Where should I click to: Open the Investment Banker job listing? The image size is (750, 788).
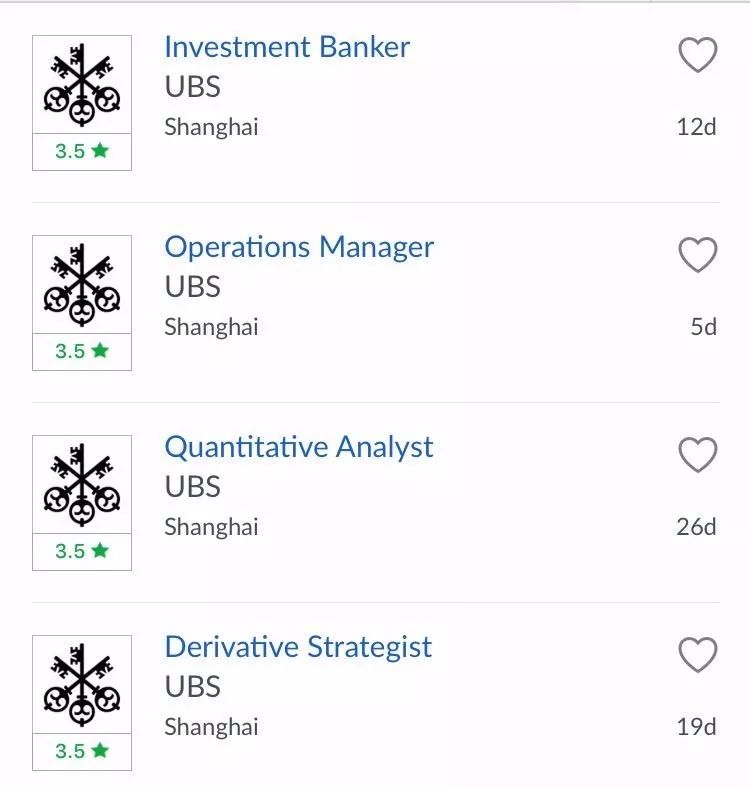click(x=287, y=47)
